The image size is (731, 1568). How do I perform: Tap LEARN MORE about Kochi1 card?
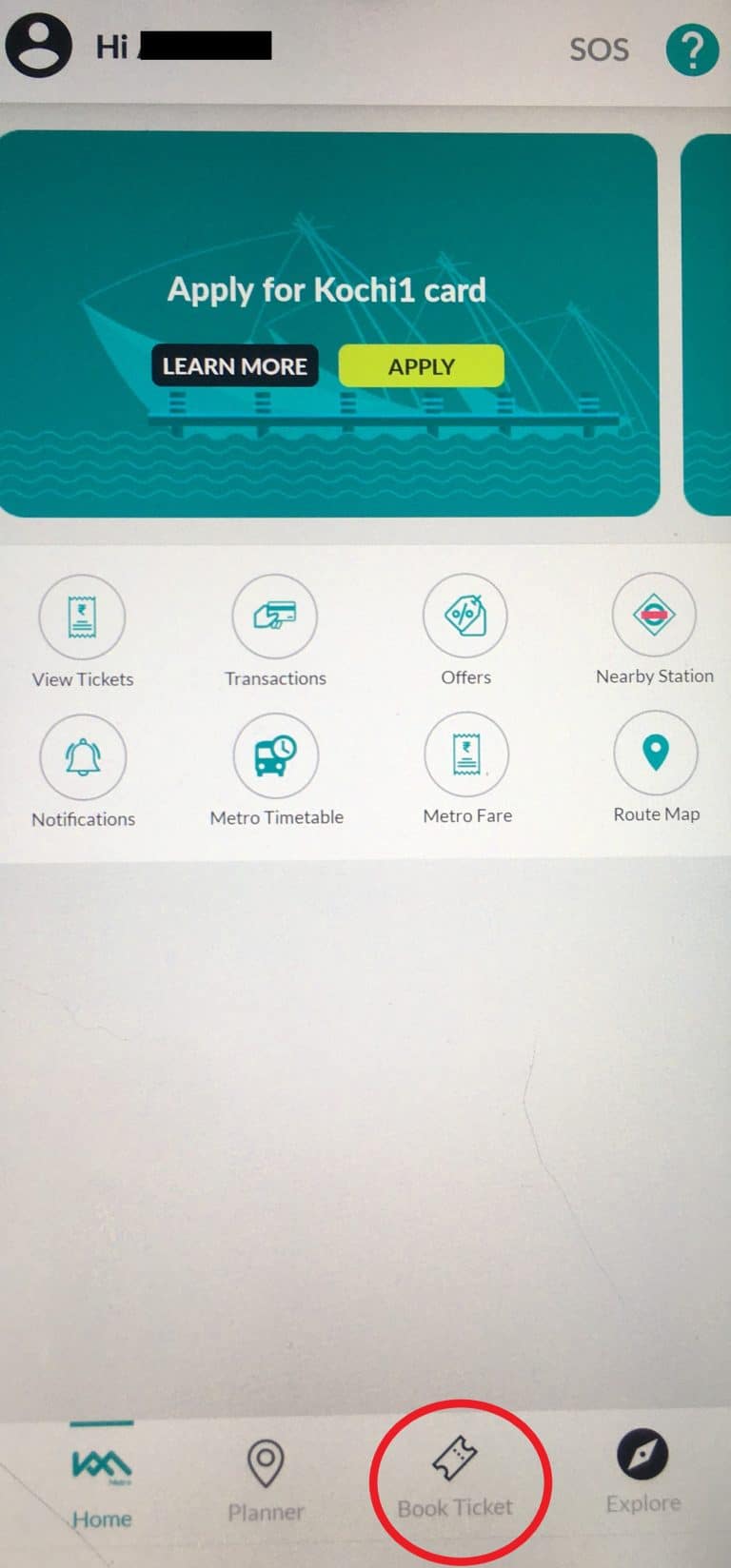(234, 366)
